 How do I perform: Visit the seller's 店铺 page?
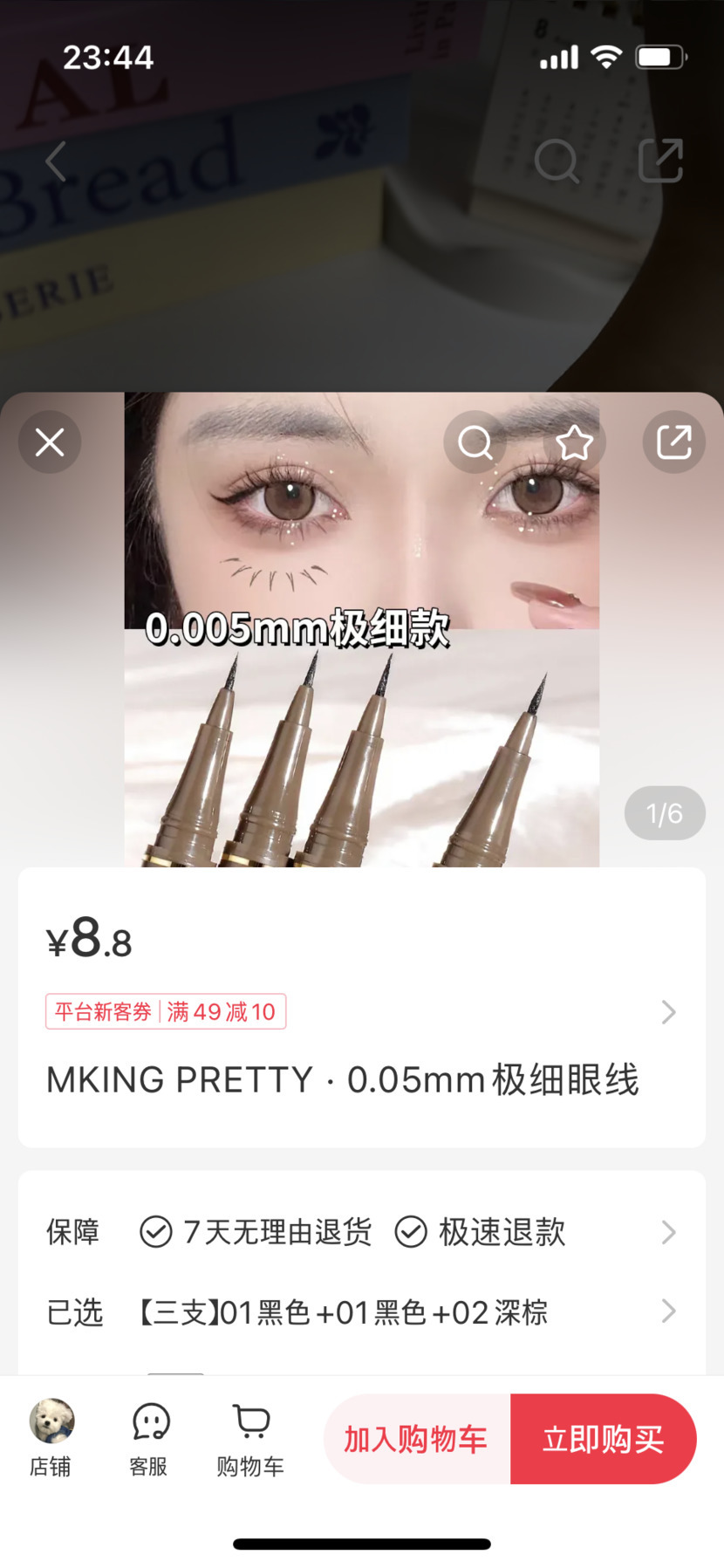51,1439
